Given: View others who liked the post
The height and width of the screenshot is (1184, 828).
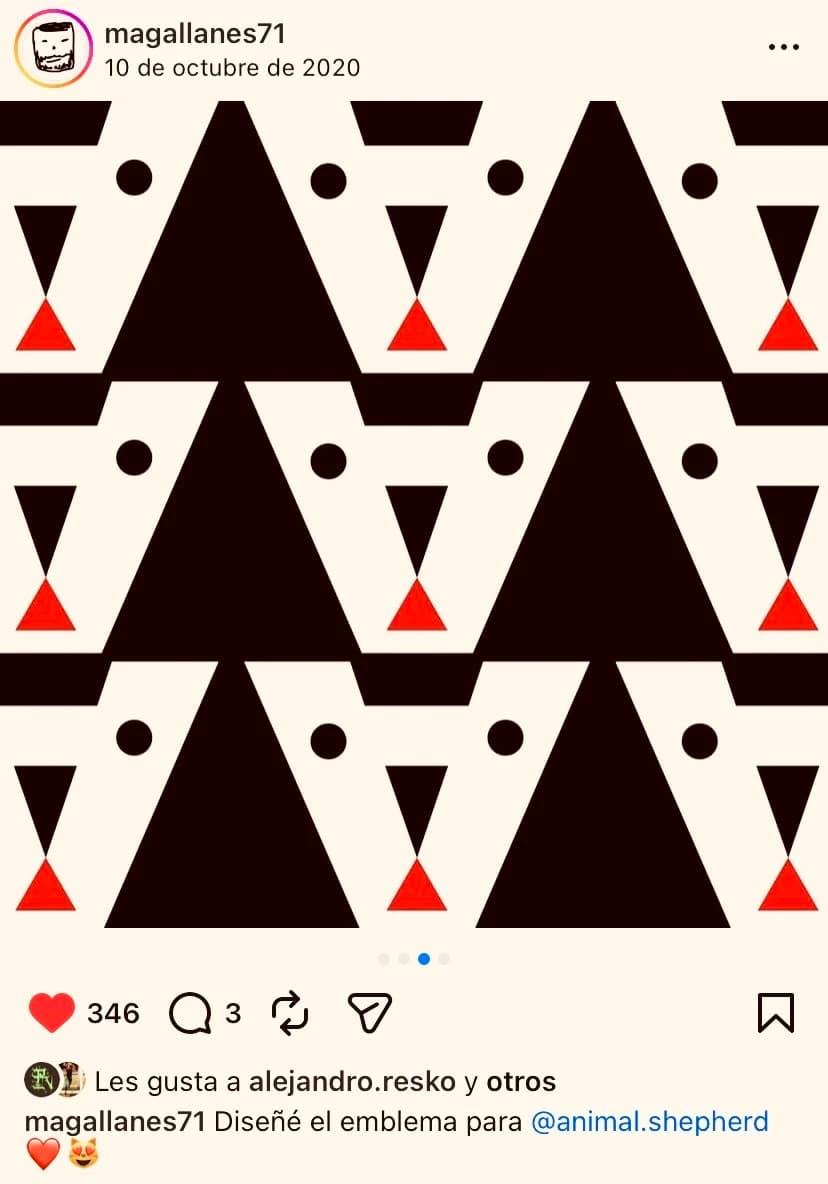Looking at the screenshot, I should click(x=520, y=1081).
